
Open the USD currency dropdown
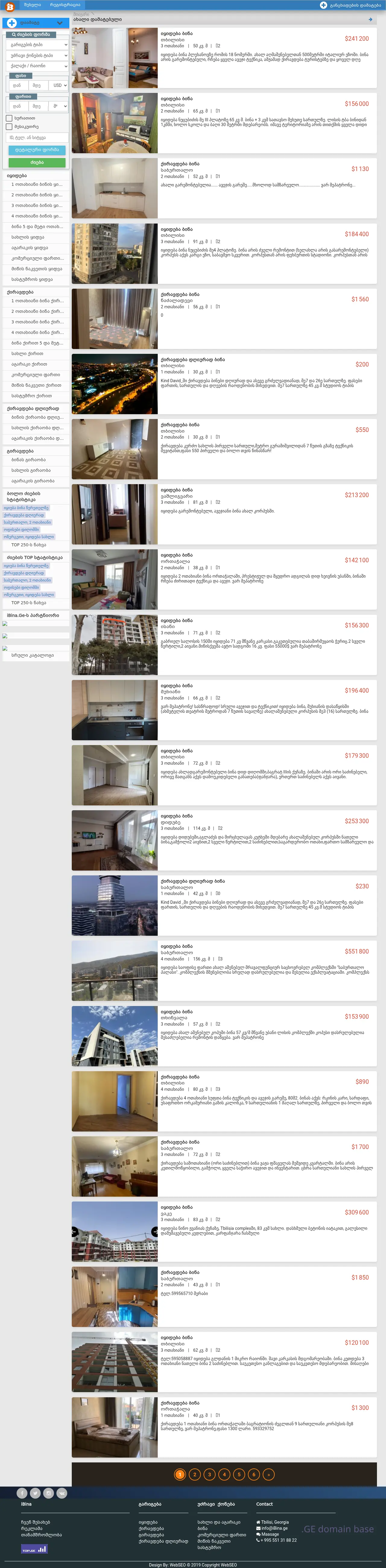click(x=60, y=85)
